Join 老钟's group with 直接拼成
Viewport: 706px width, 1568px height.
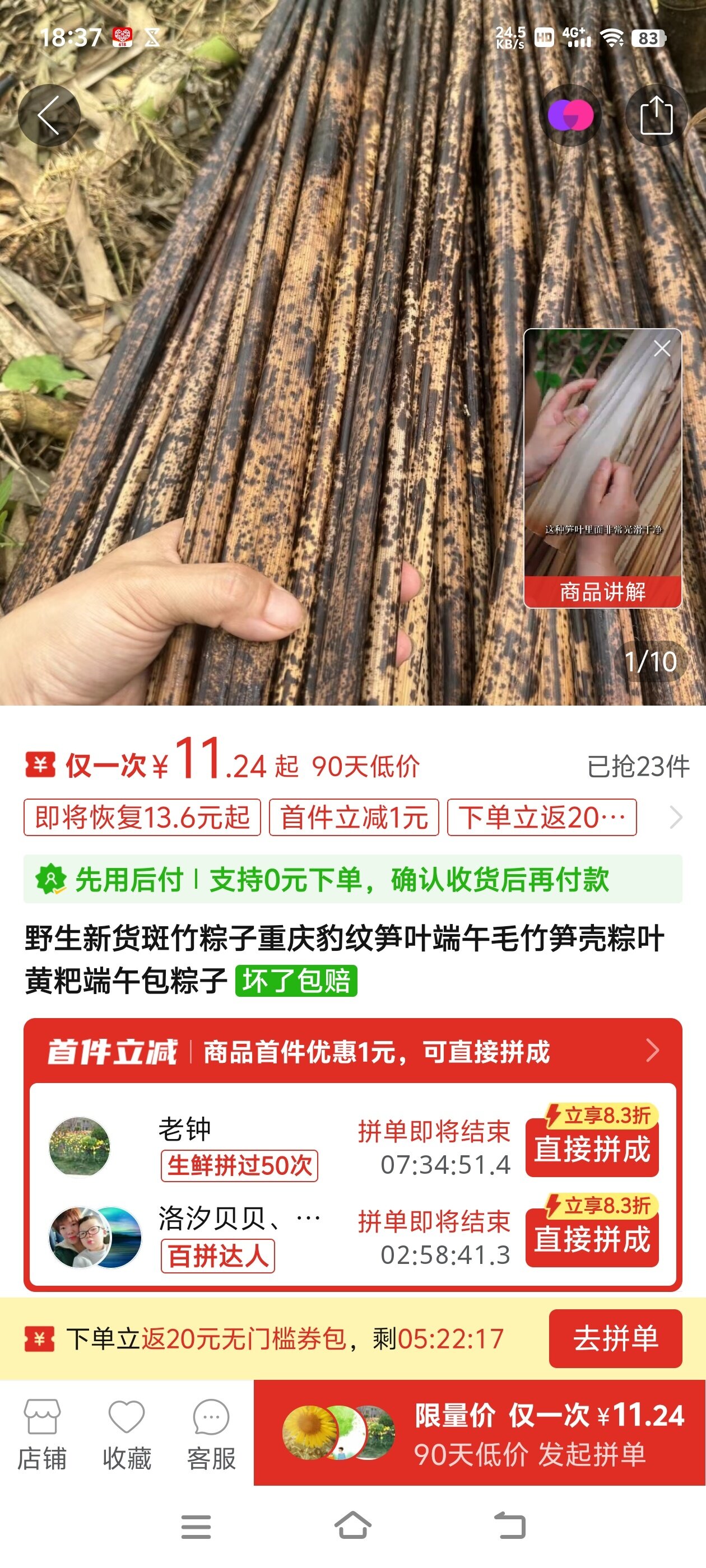pyautogui.click(x=592, y=1149)
